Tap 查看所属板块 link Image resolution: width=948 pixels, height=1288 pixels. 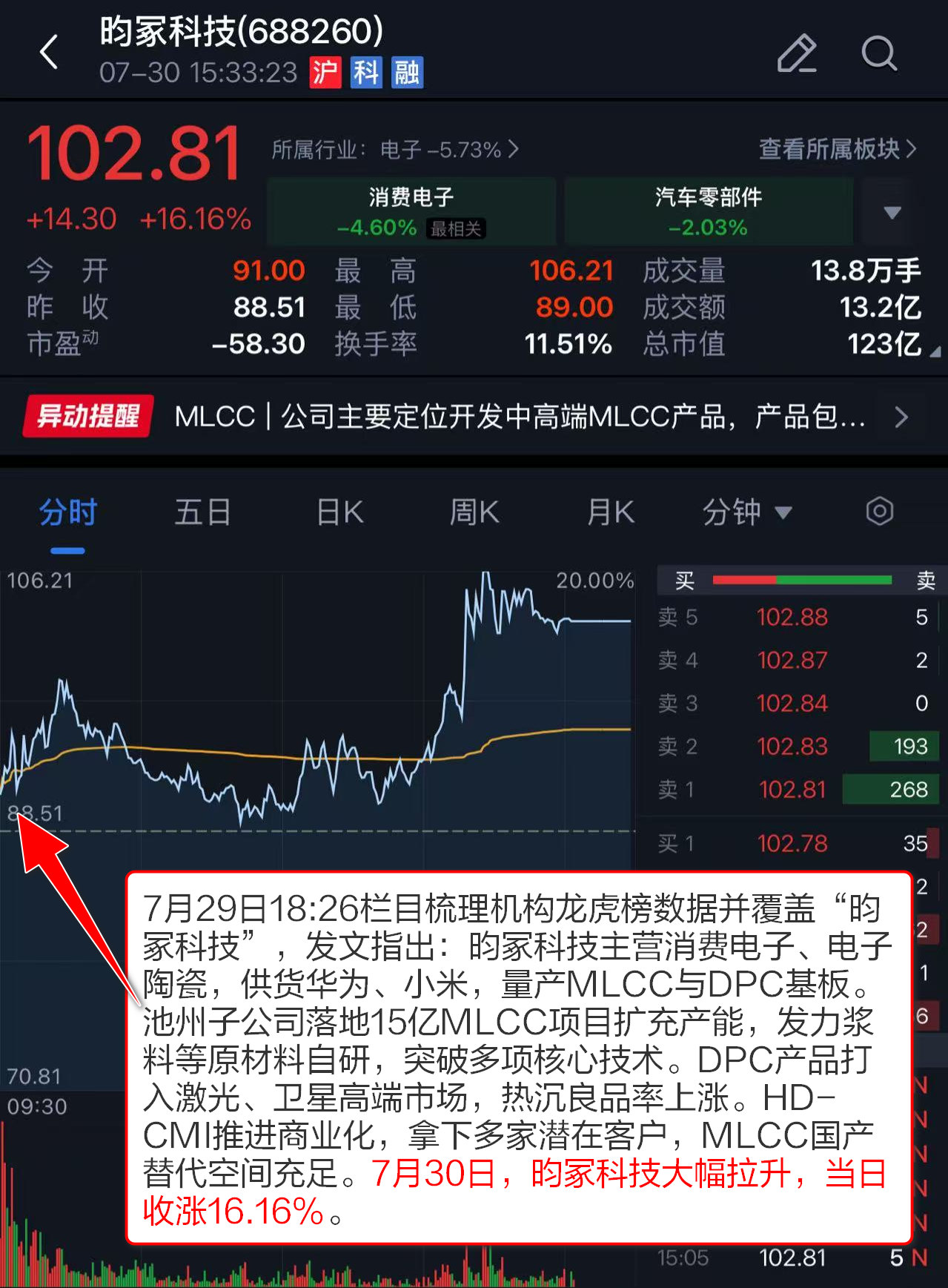coord(838,149)
